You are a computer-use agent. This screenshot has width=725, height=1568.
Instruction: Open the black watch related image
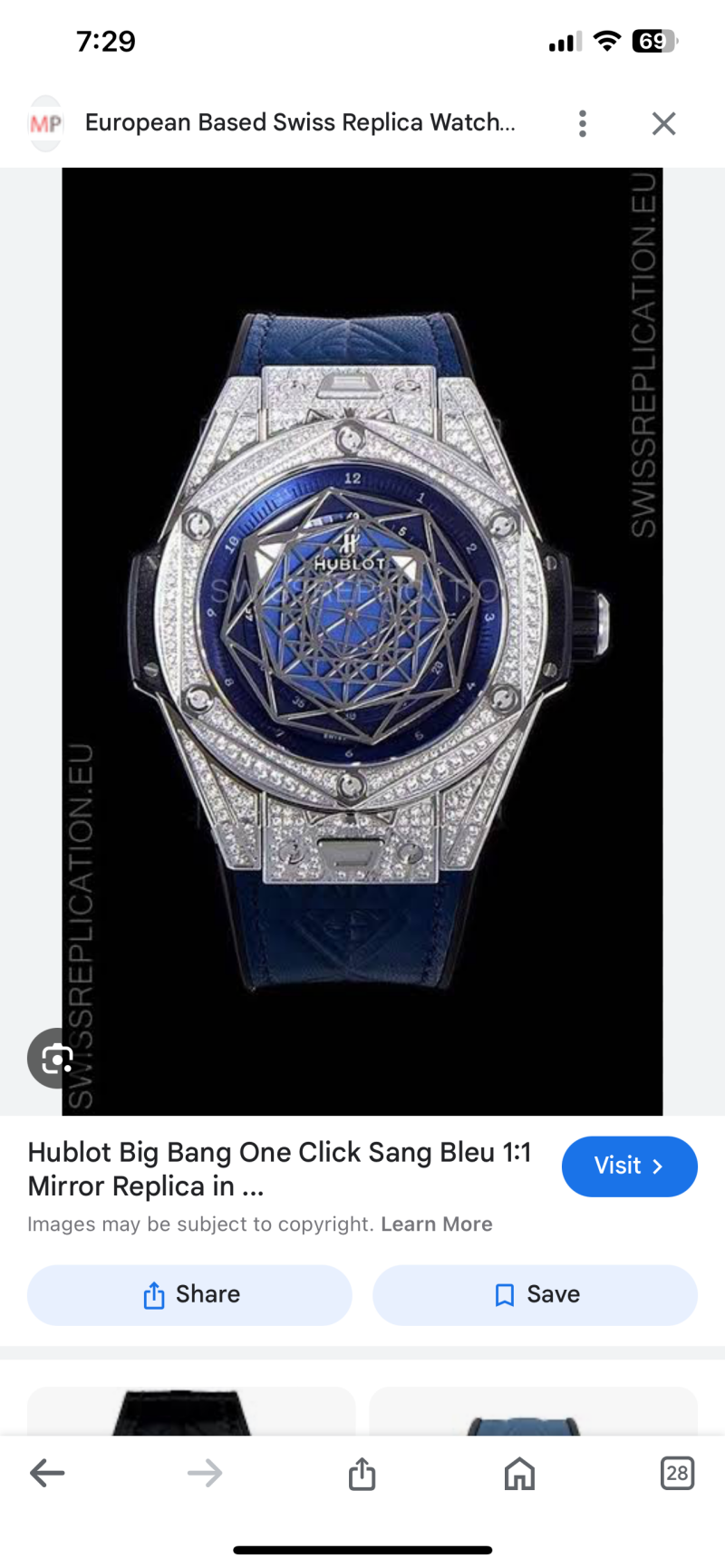click(190, 1410)
